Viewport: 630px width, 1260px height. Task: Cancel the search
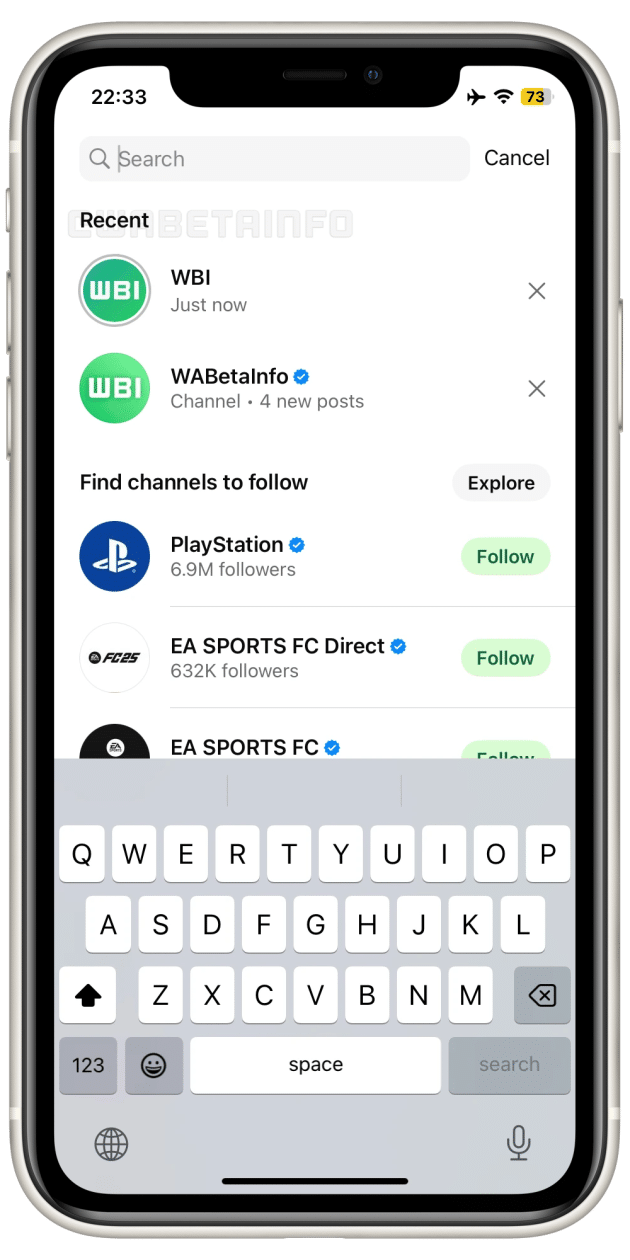tap(516, 158)
